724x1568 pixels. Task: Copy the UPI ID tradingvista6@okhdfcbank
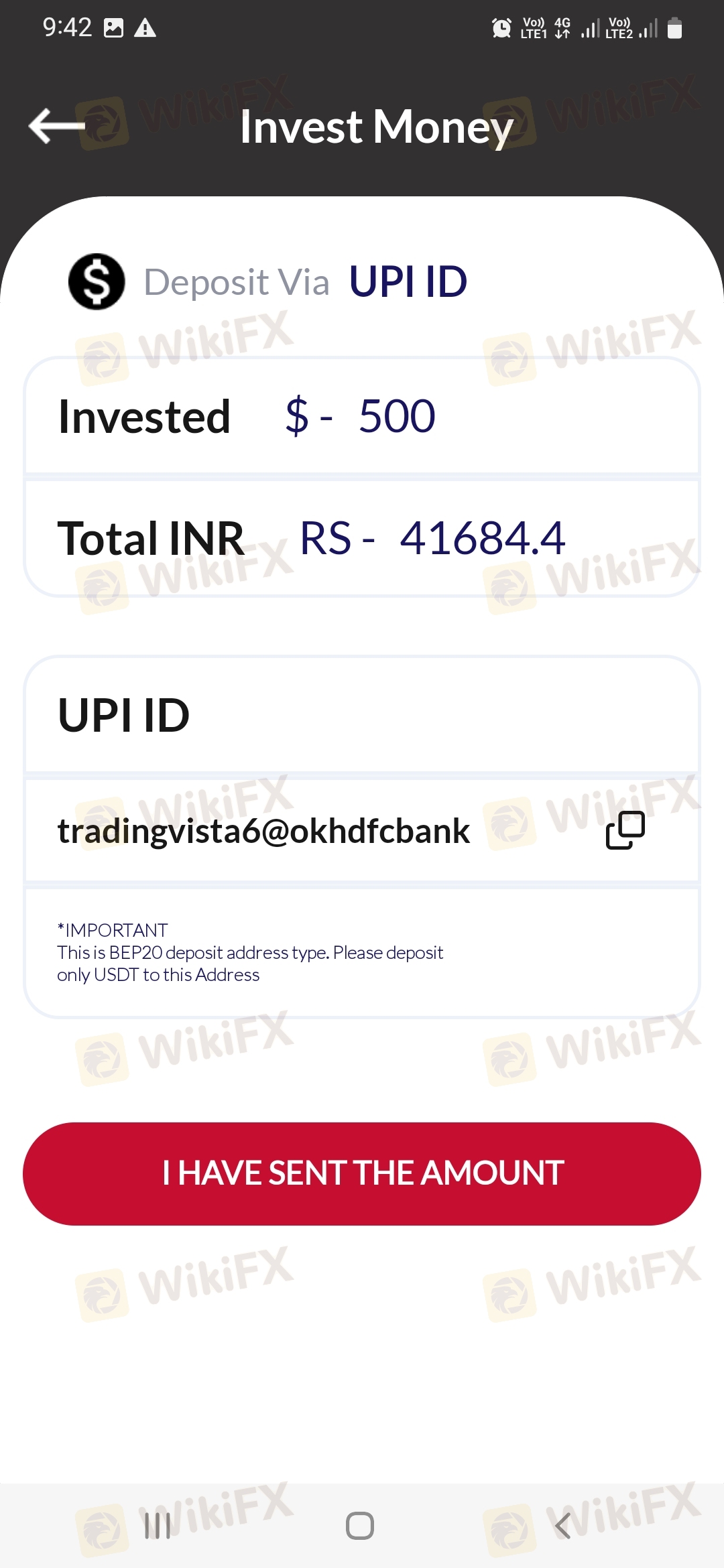pos(625,830)
